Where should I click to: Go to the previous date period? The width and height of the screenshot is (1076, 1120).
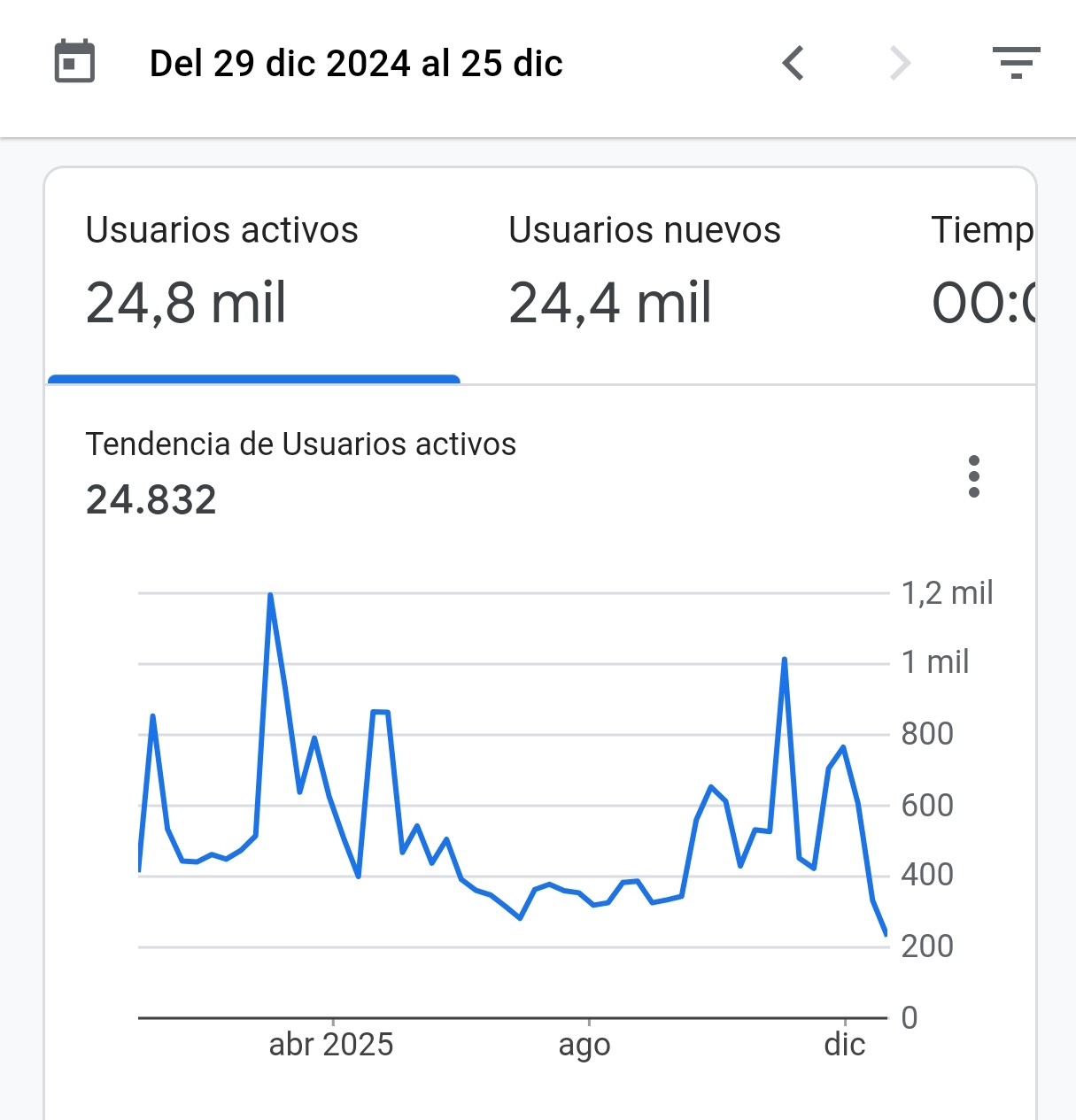point(793,63)
